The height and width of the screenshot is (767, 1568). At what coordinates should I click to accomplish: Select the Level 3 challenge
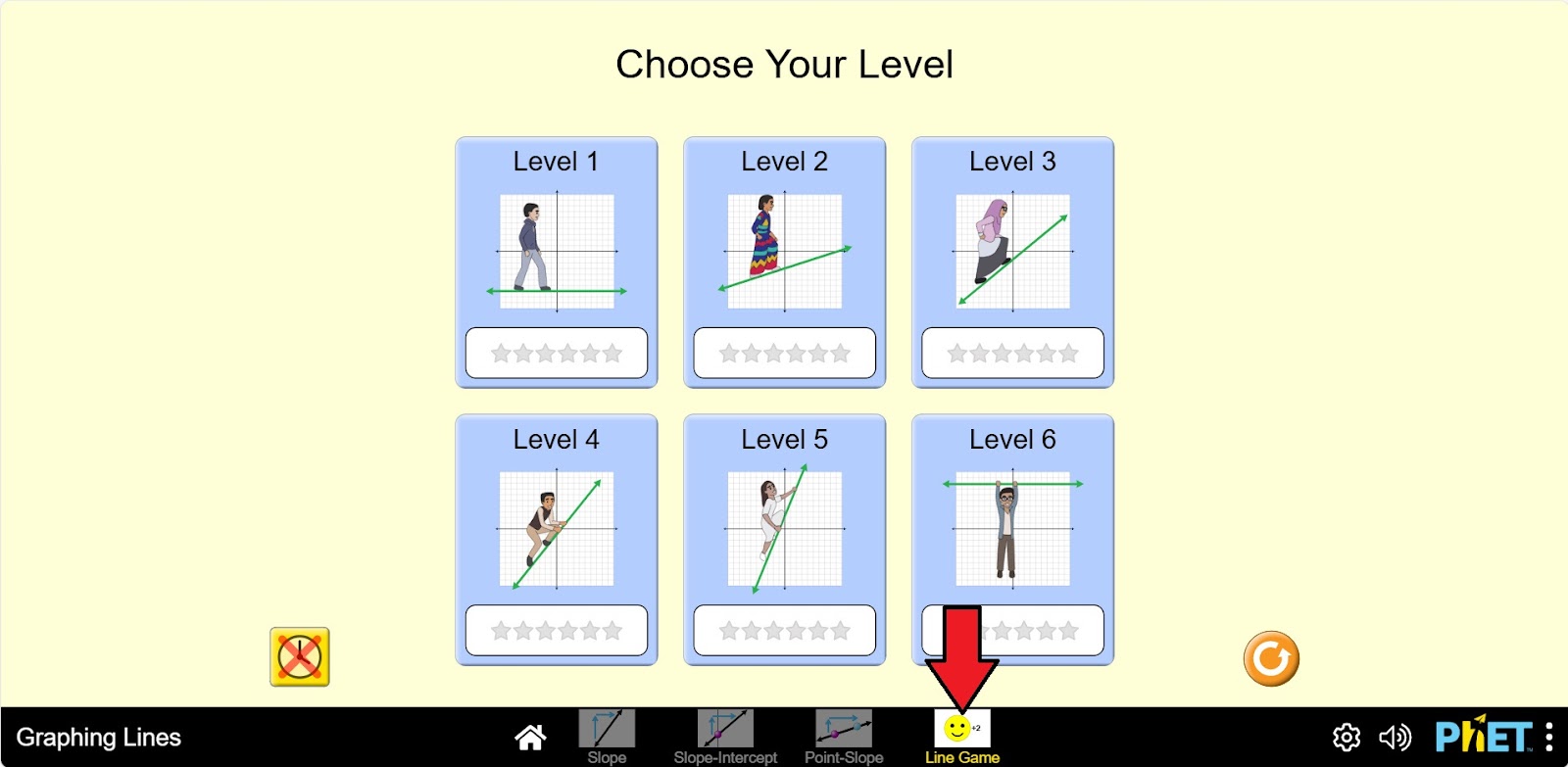1012,262
